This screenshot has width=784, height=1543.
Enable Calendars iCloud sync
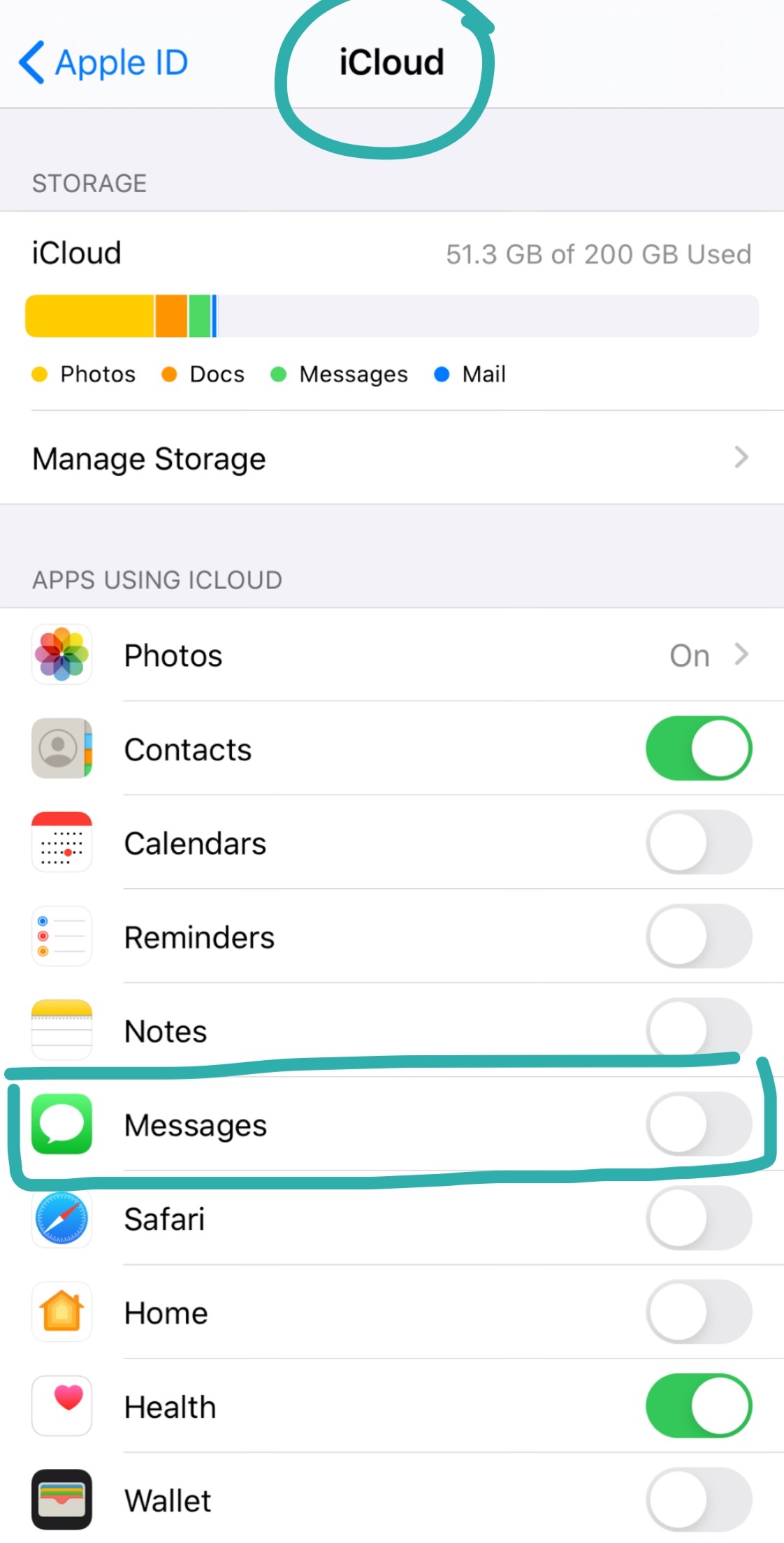tap(698, 843)
